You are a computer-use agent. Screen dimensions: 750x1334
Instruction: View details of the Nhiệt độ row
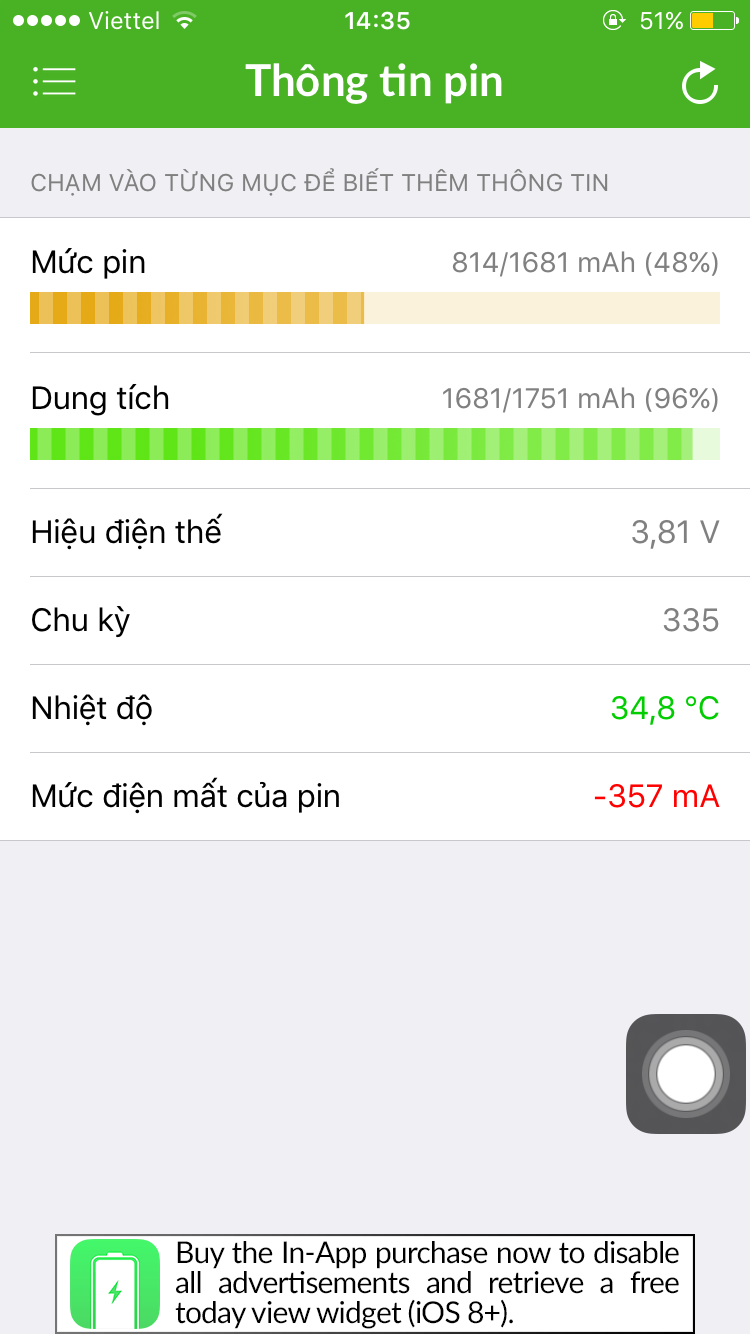(375, 708)
